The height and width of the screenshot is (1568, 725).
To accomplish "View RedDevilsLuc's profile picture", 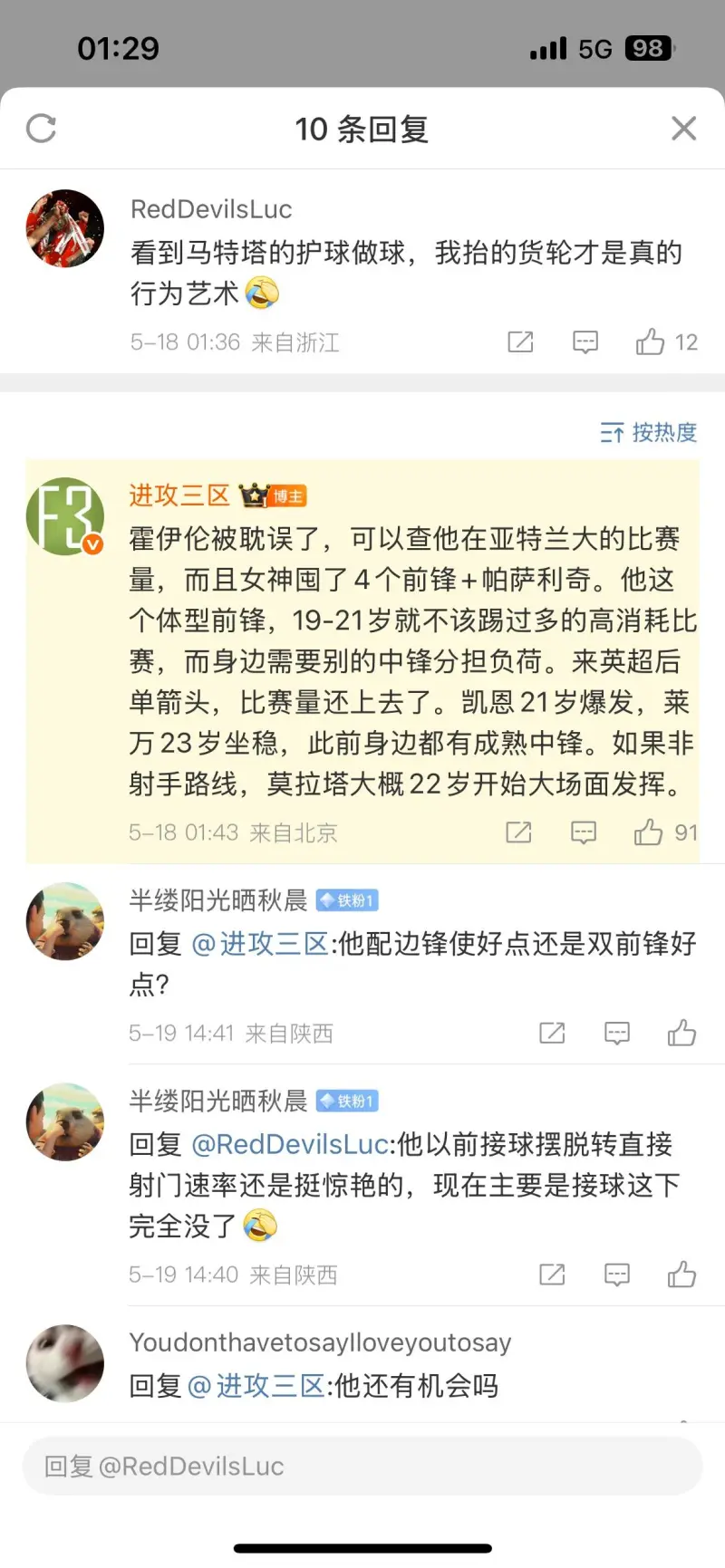I will 64,228.
